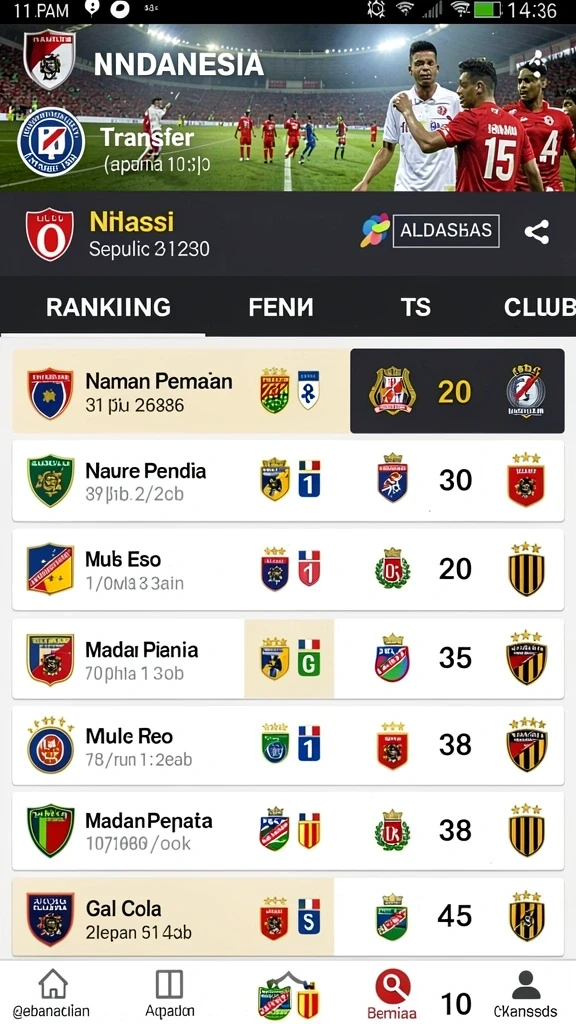Open the profile tab in bottom bar
This screenshot has width=576, height=1024.
click(526, 993)
